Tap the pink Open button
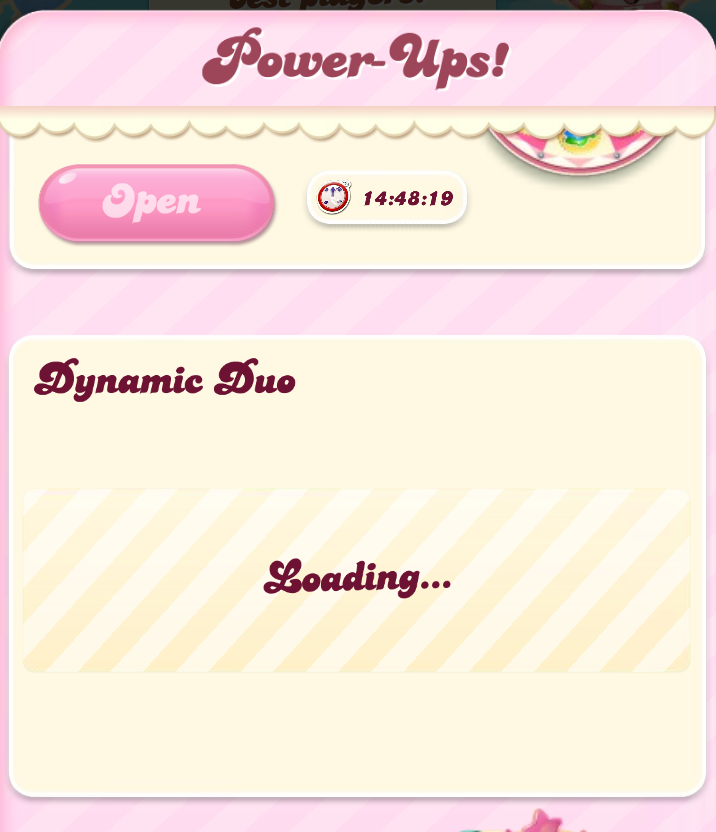716x832 pixels. point(156,203)
